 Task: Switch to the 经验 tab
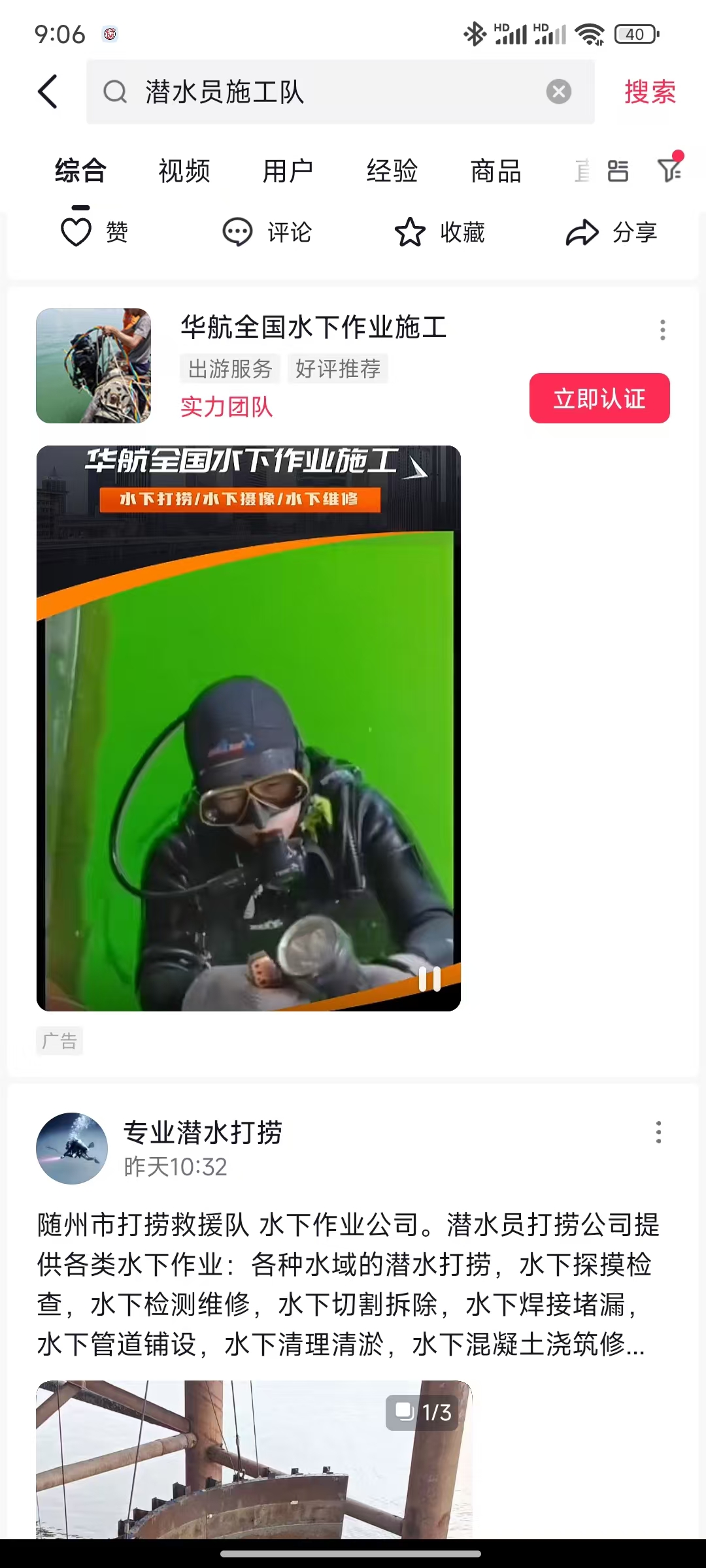pyautogui.click(x=392, y=171)
